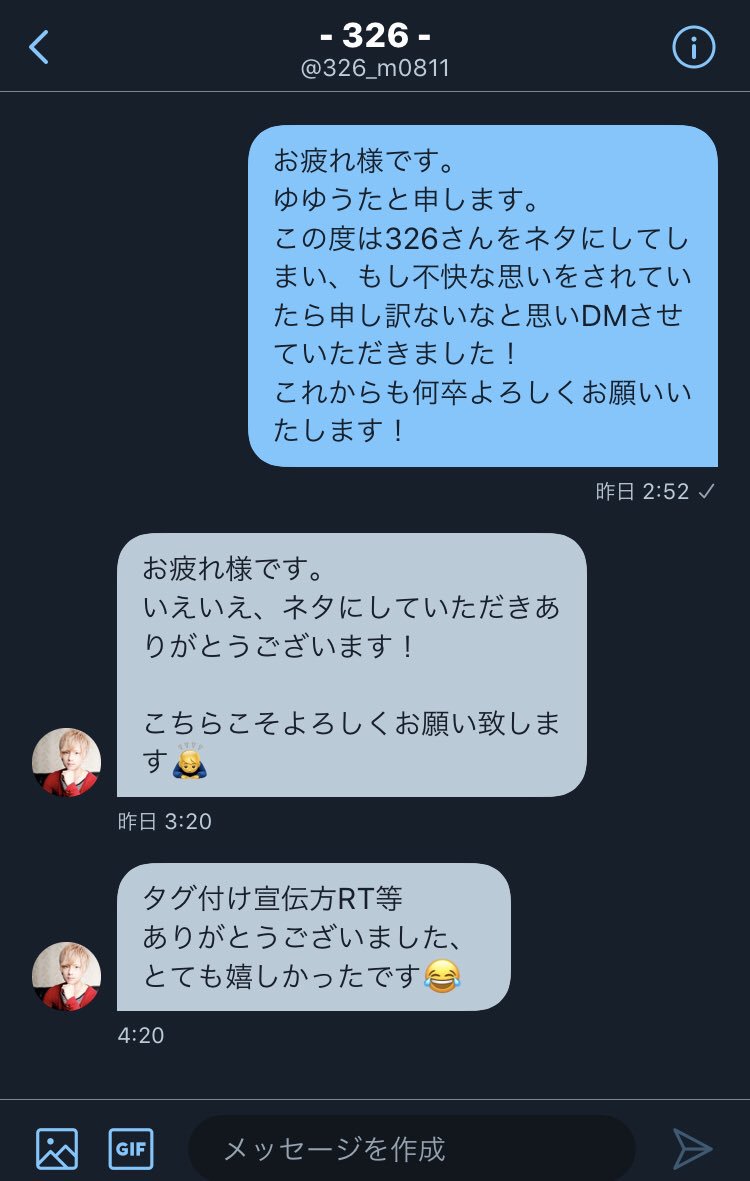Viewport: 750px width, 1181px height.
Task: Open 326's avatar beside the 4:20 message
Action: tap(66, 976)
